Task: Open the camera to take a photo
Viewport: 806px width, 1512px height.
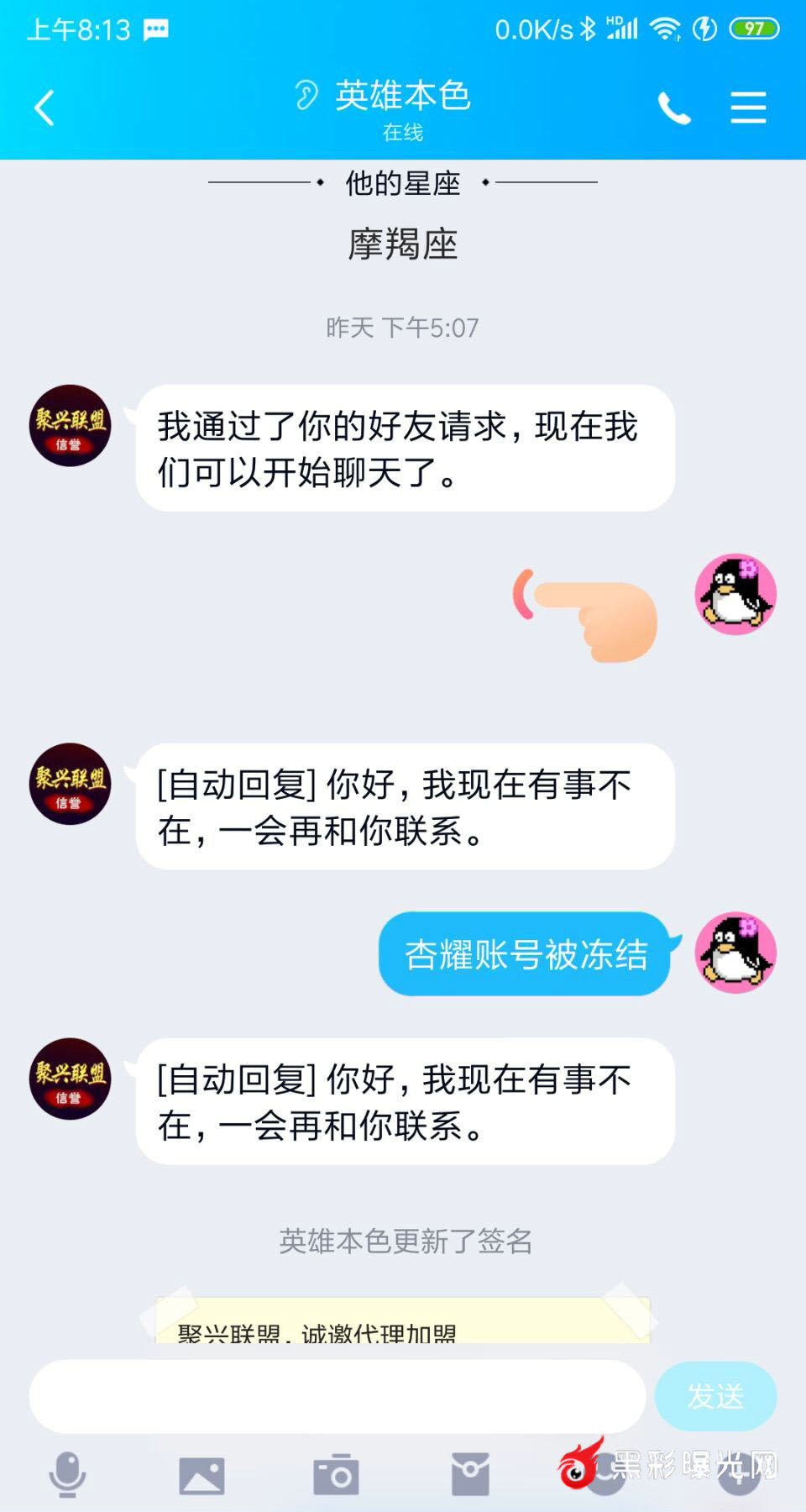Action: click(x=336, y=1474)
